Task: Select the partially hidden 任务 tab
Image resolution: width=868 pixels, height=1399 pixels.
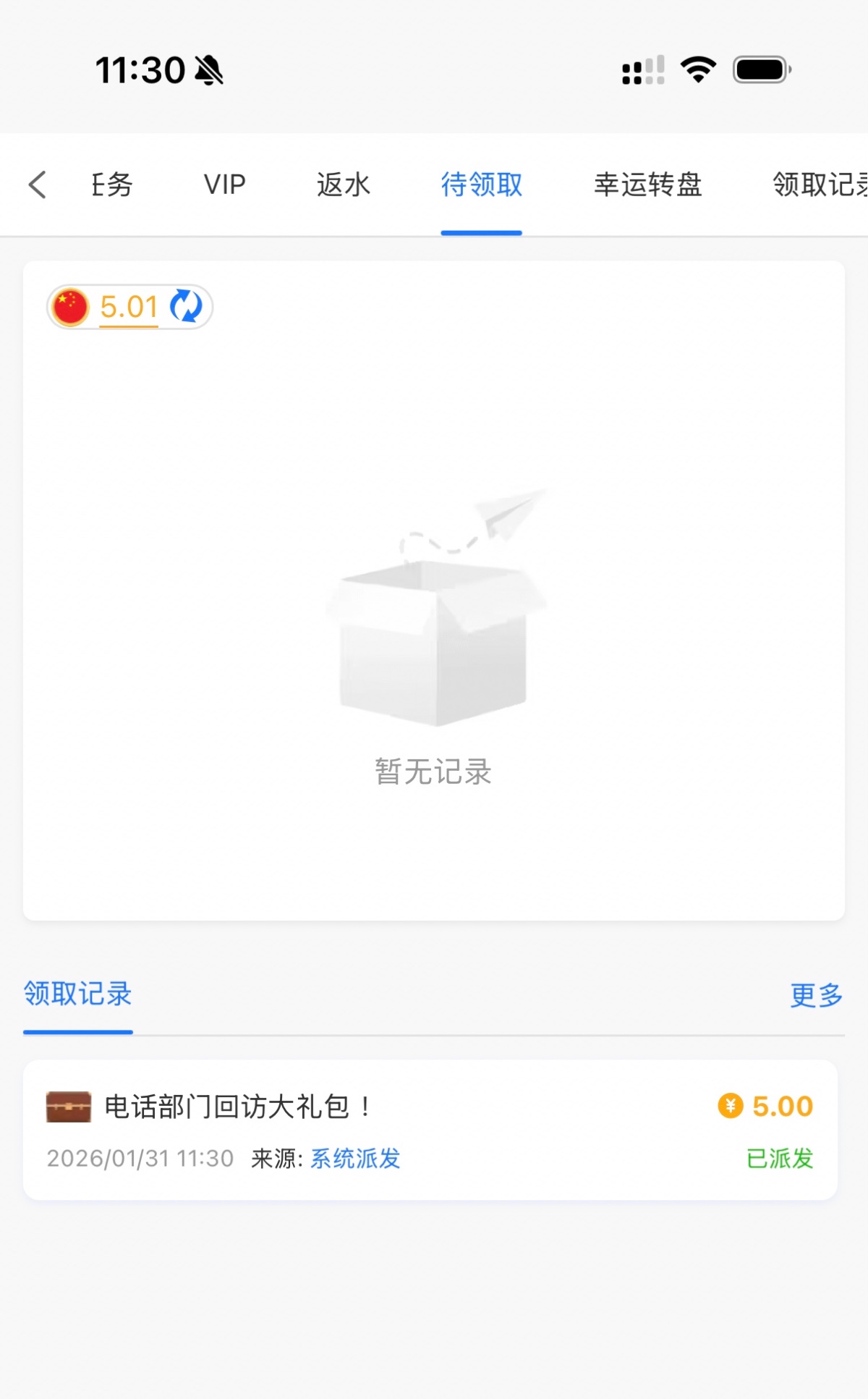Action: (x=112, y=185)
